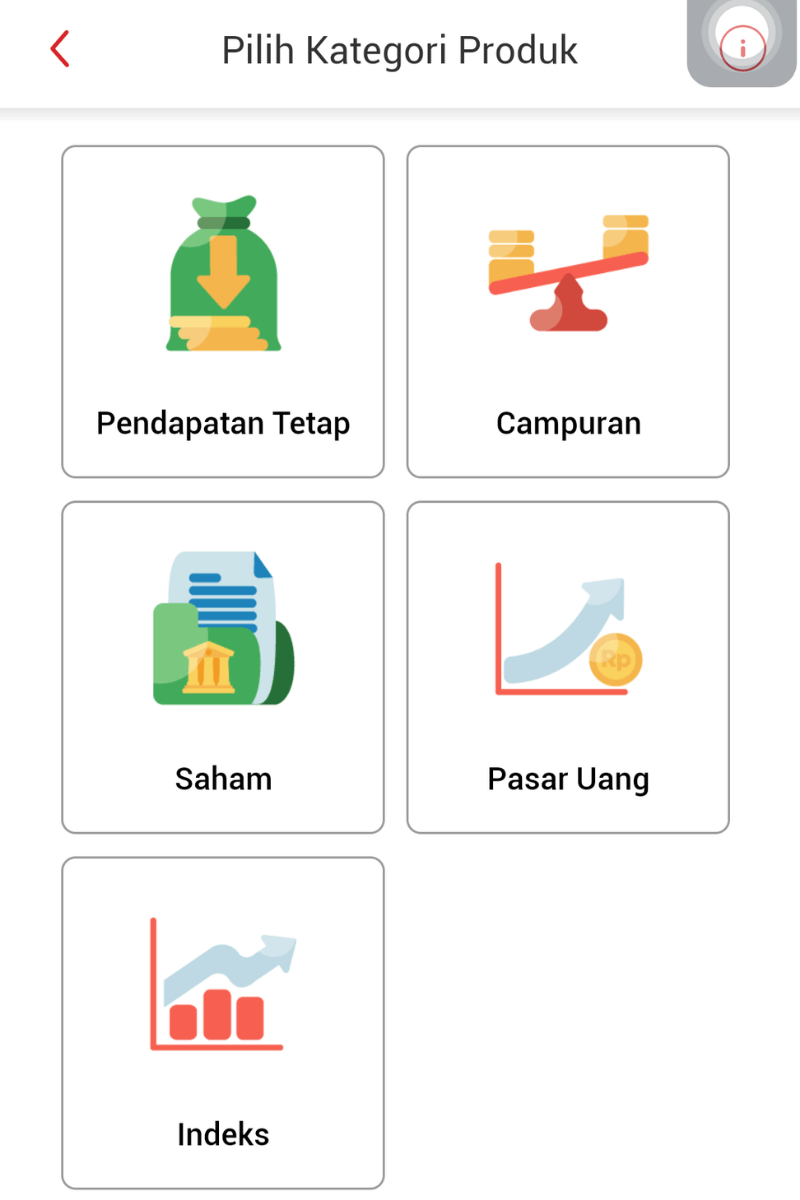Open the Pendapatan Tetap category card
This screenshot has height=1200, width=800.
(x=222, y=310)
